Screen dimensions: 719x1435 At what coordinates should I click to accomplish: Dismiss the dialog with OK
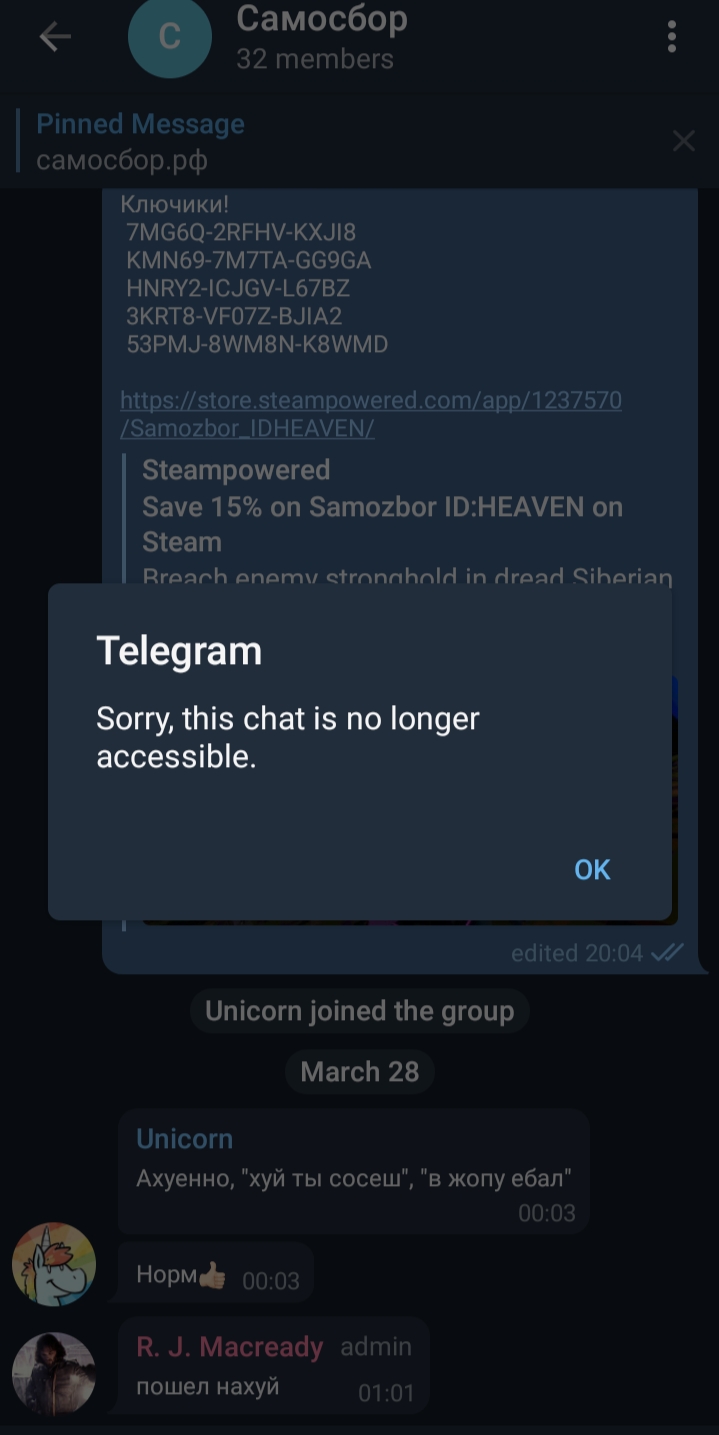pos(592,869)
